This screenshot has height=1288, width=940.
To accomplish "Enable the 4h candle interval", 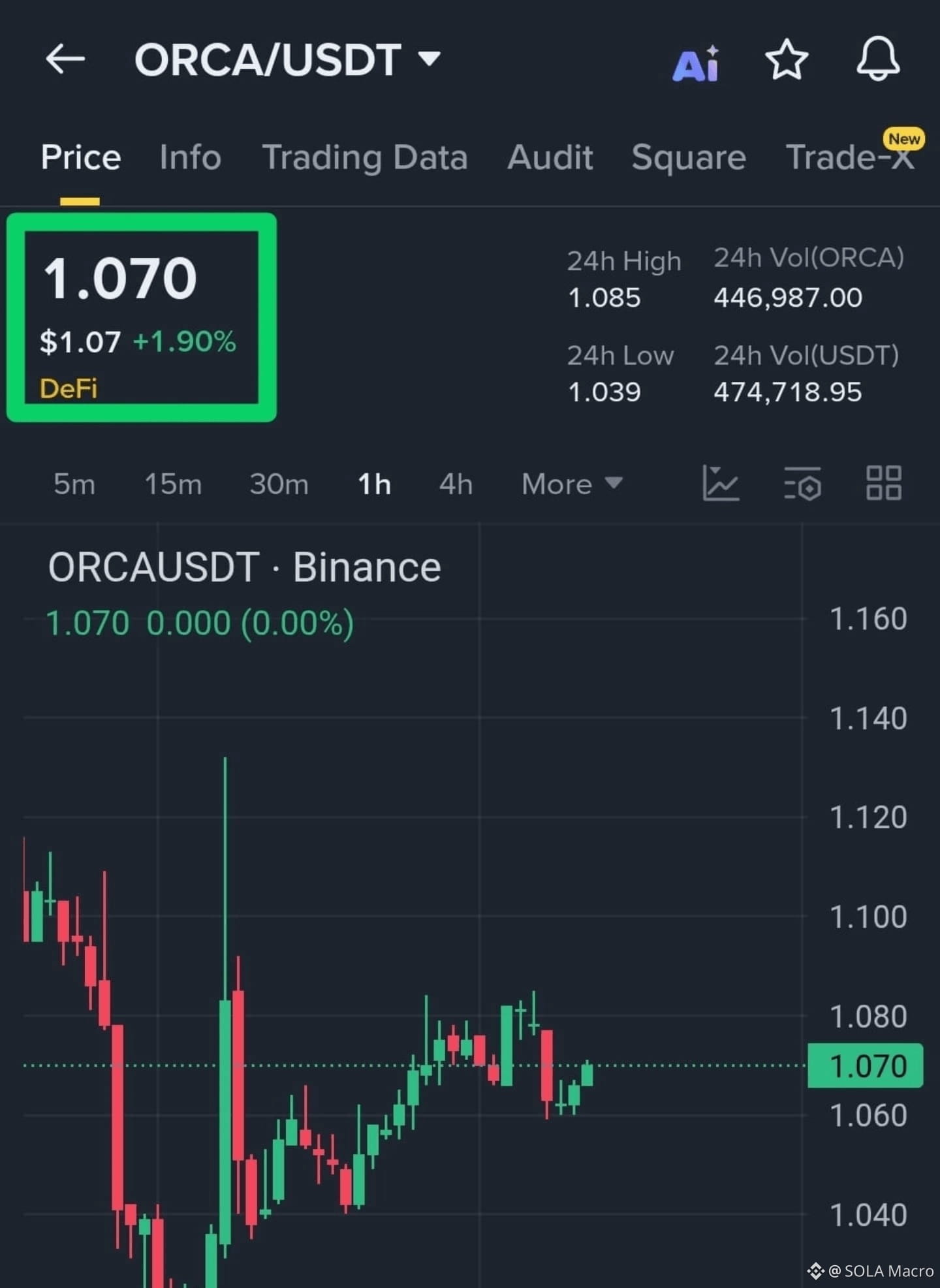I will tap(456, 484).
